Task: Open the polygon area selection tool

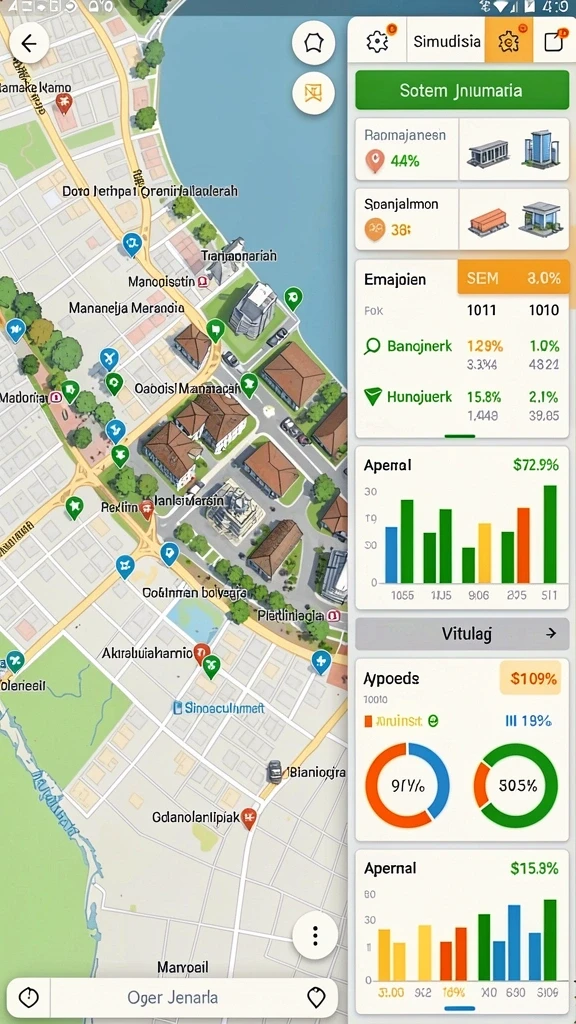Action: [313, 43]
